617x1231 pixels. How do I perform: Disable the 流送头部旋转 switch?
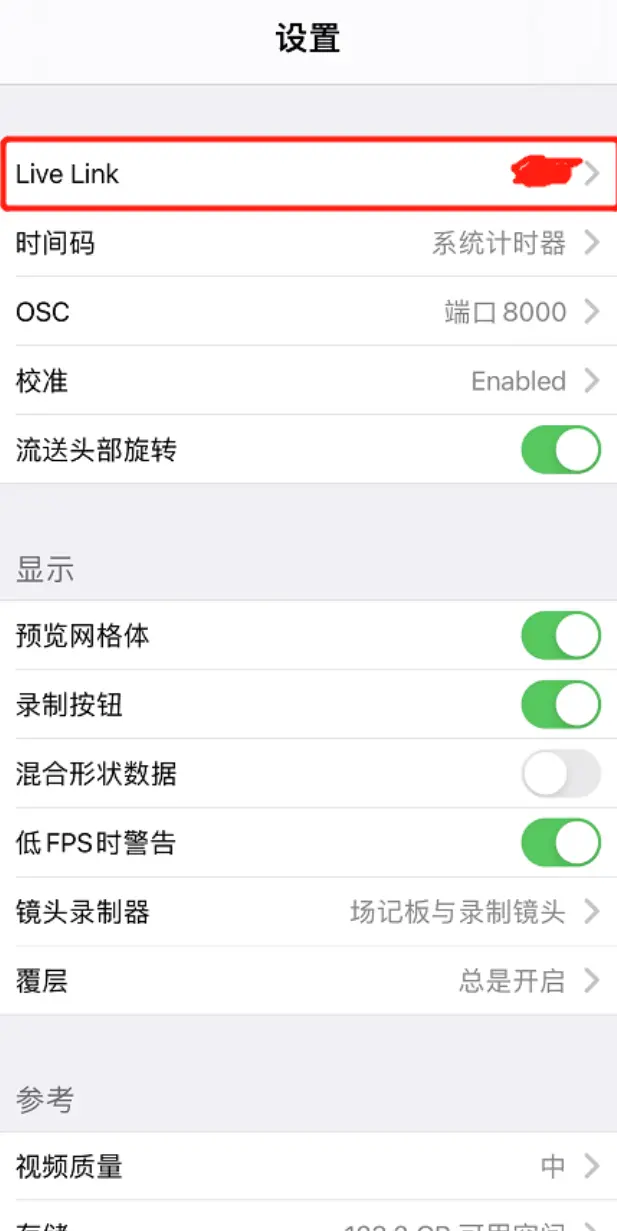click(560, 450)
